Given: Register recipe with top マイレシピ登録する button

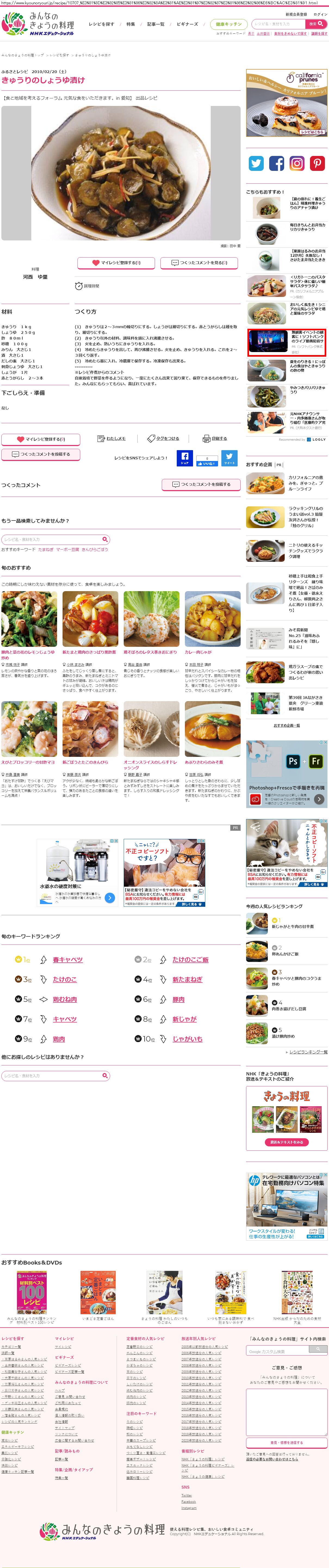Looking at the screenshot, I should click(116, 263).
